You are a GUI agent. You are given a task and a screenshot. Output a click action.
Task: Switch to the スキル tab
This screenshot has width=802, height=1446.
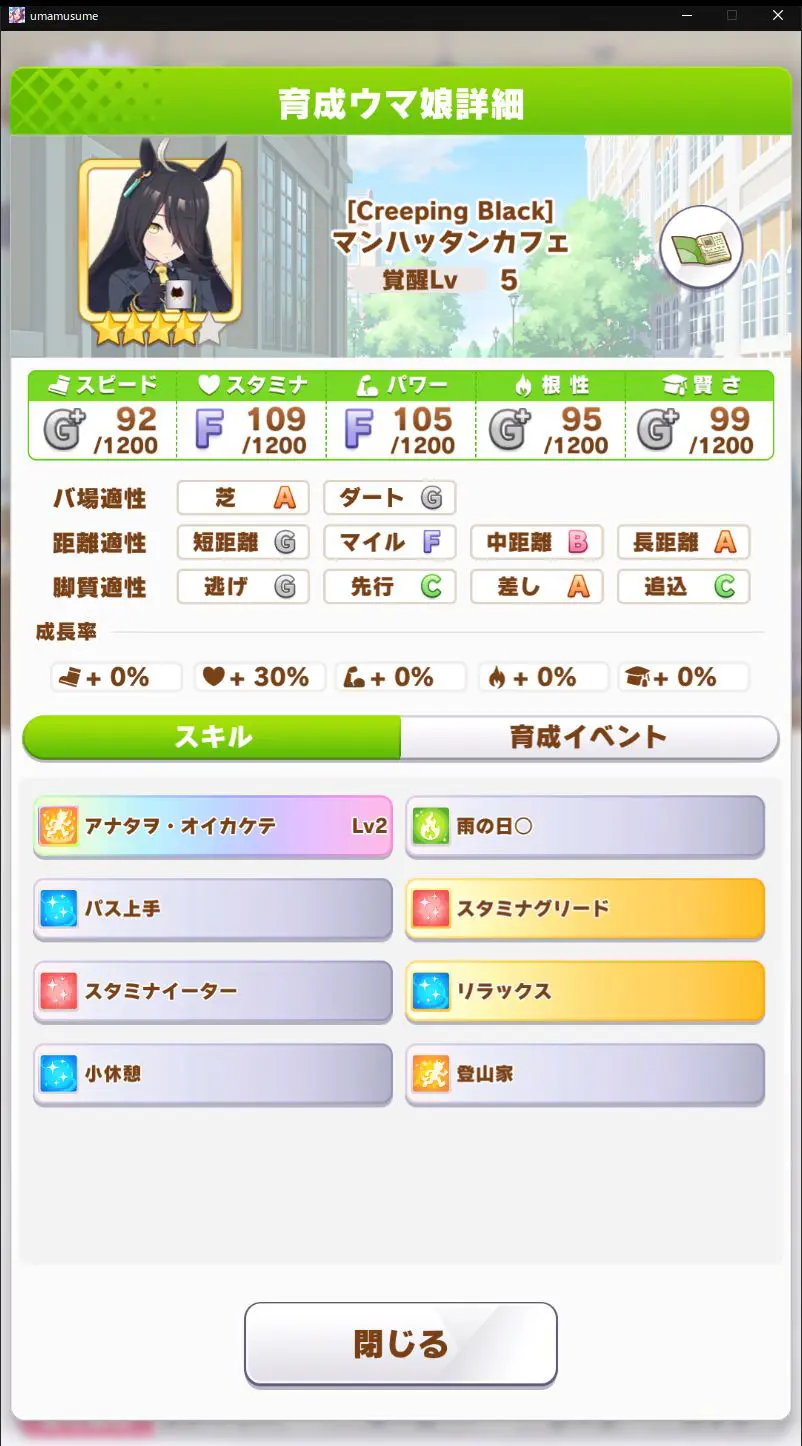(x=212, y=738)
